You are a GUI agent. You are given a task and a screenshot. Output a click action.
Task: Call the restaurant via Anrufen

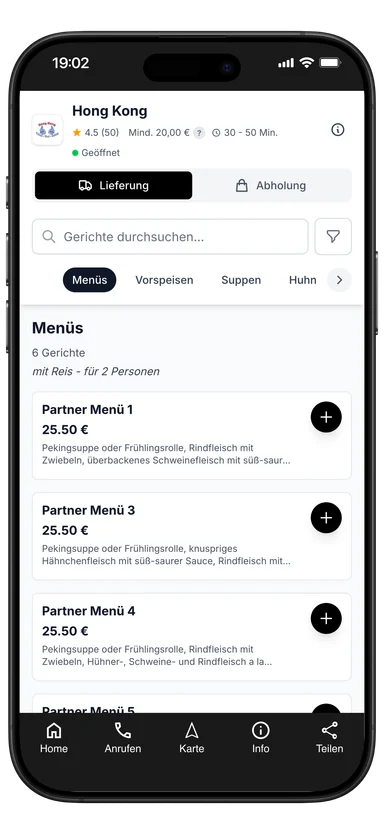pos(123,738)
